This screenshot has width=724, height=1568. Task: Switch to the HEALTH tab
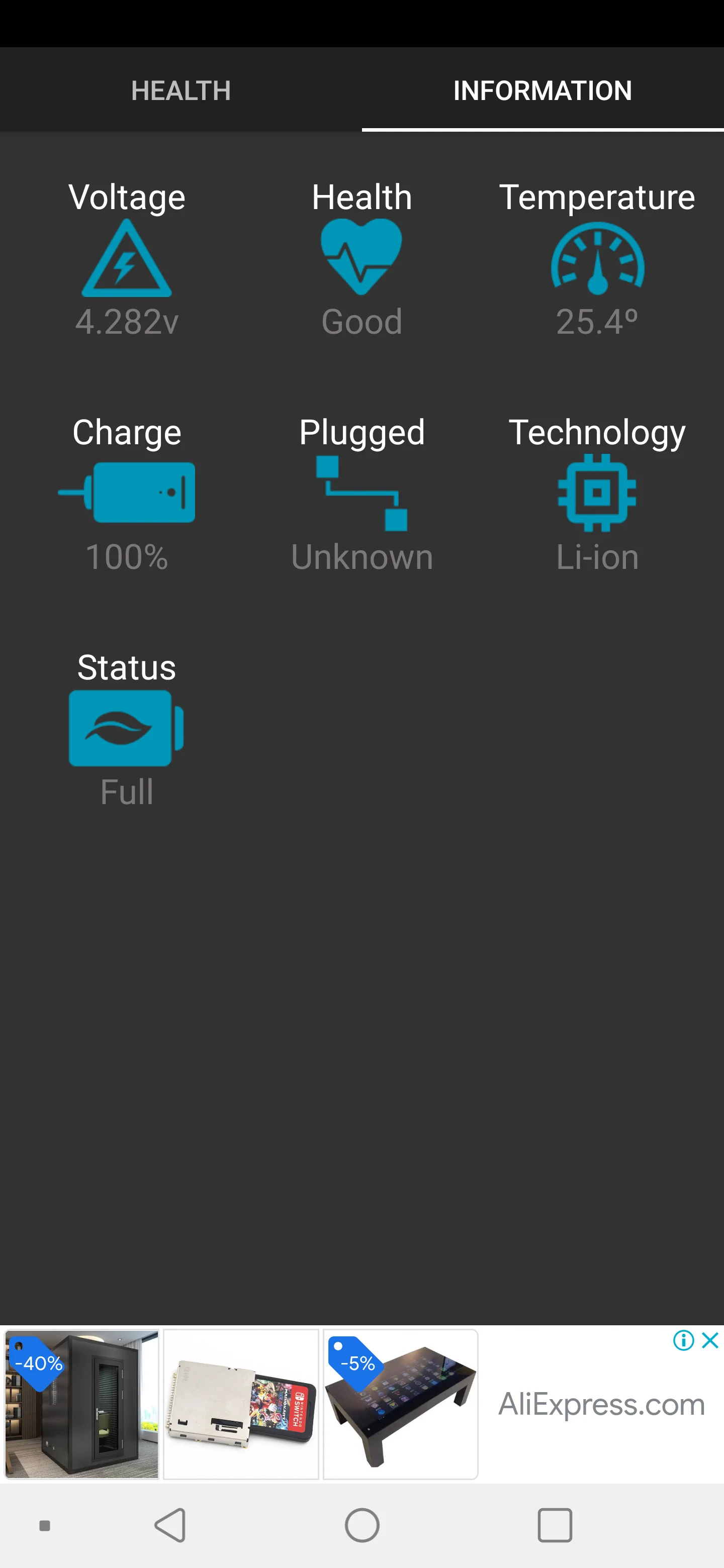pyautogui.click(x=181, y=90)
